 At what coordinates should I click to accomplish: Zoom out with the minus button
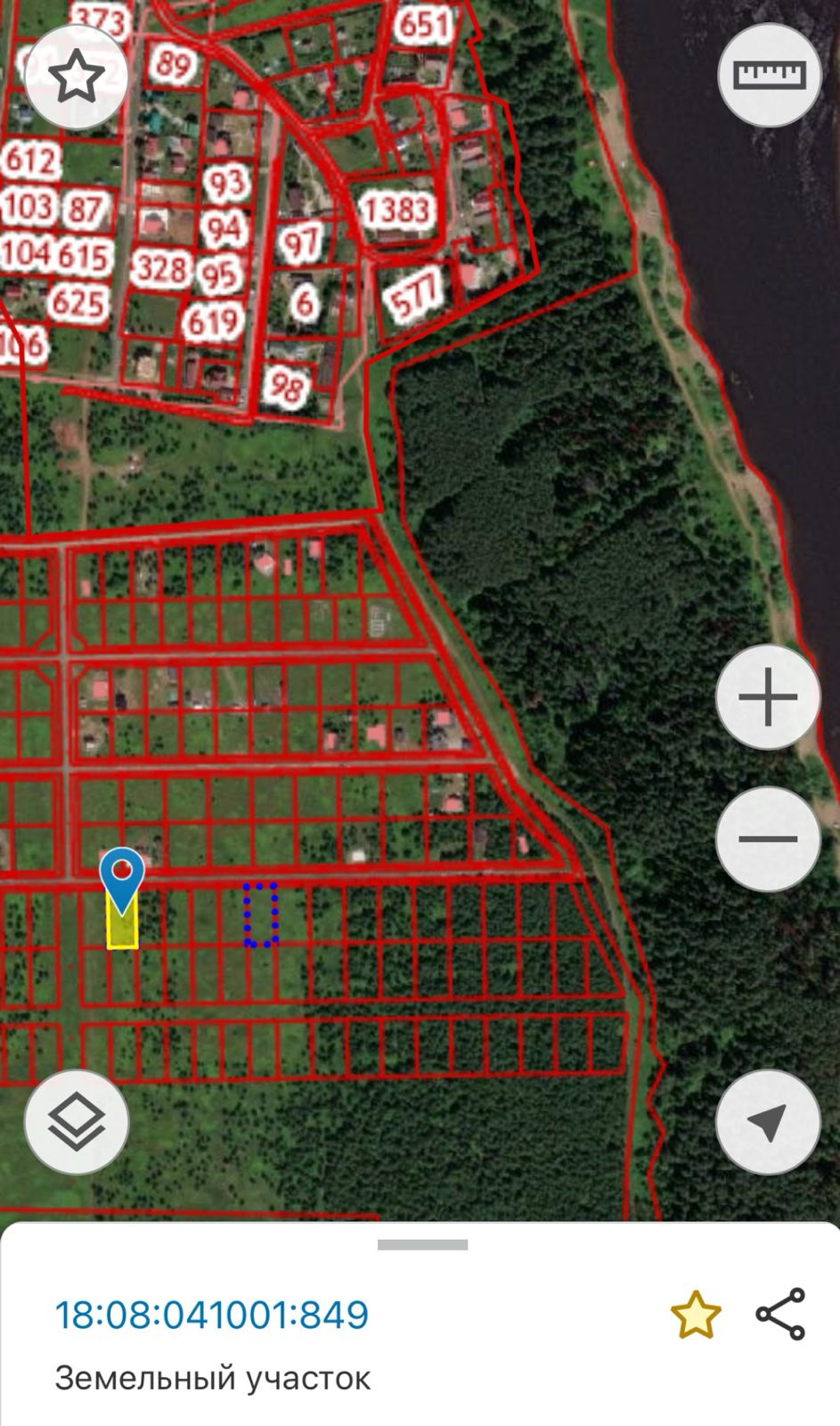tap(768, 839)
